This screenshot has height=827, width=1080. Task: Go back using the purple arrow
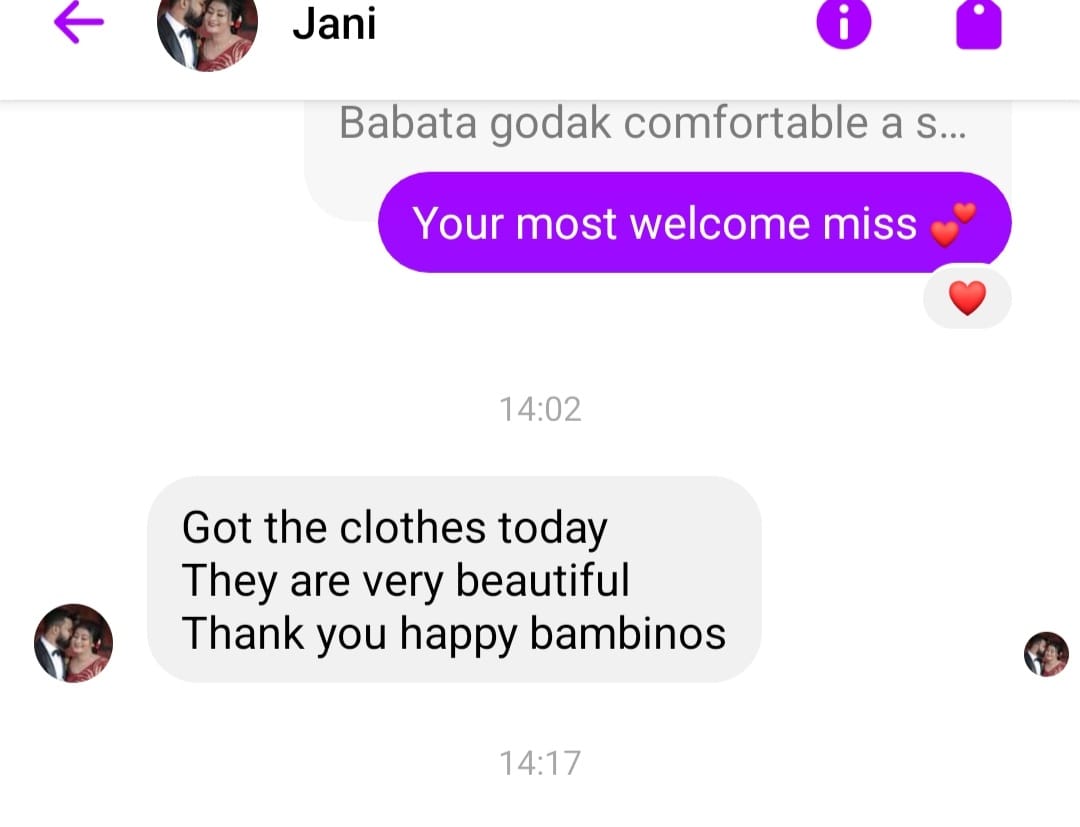pos(79,23)
